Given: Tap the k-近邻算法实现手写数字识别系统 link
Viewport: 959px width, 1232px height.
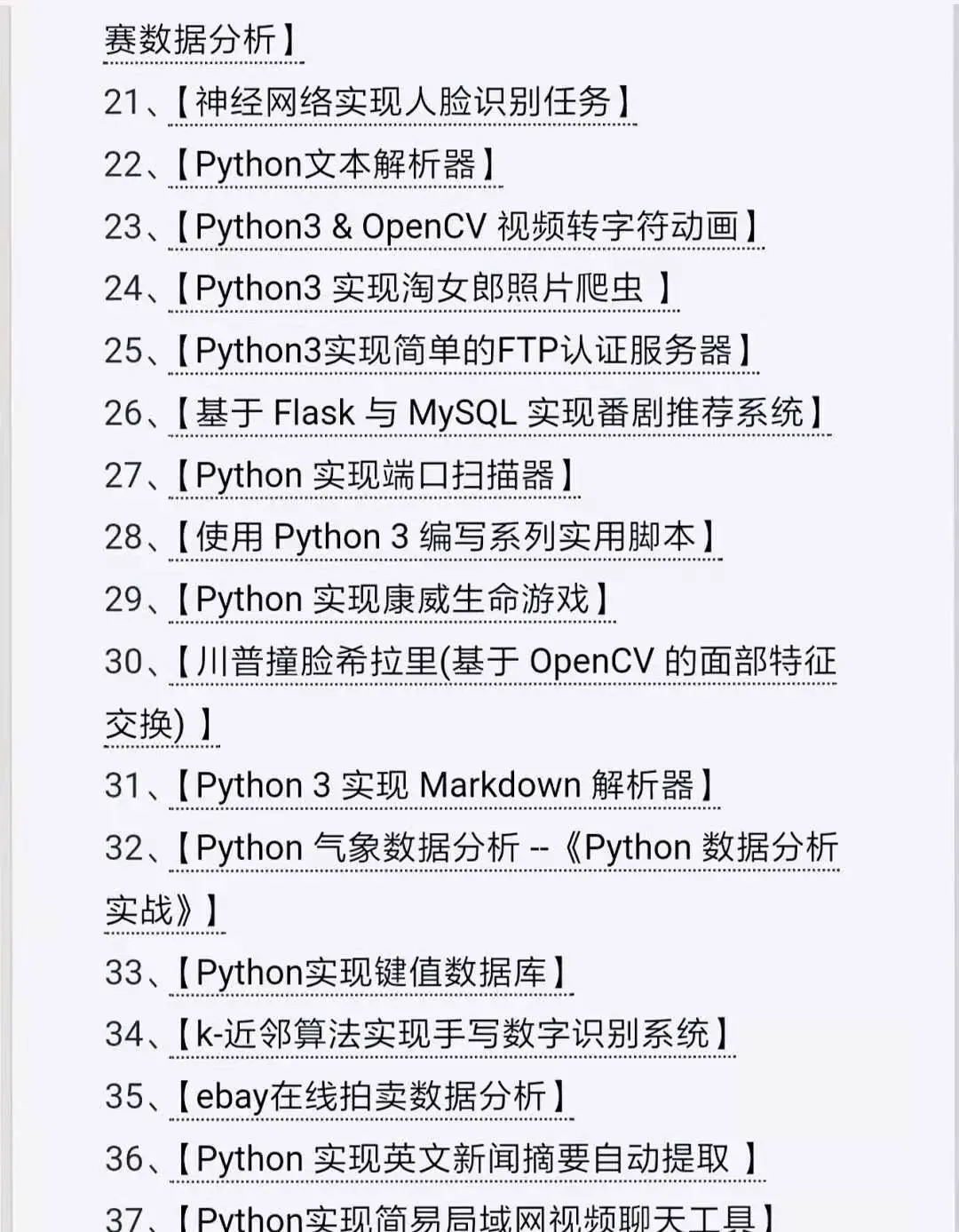Looking at the screenshot, I should click(x=452, y=1035).
